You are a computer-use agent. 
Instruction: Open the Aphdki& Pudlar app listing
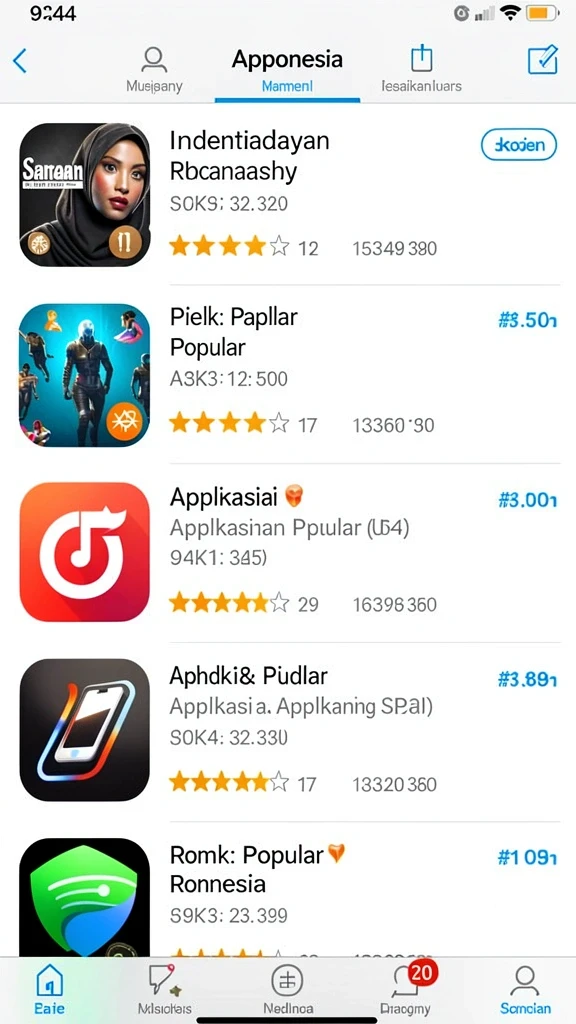[x=288, y=730]
